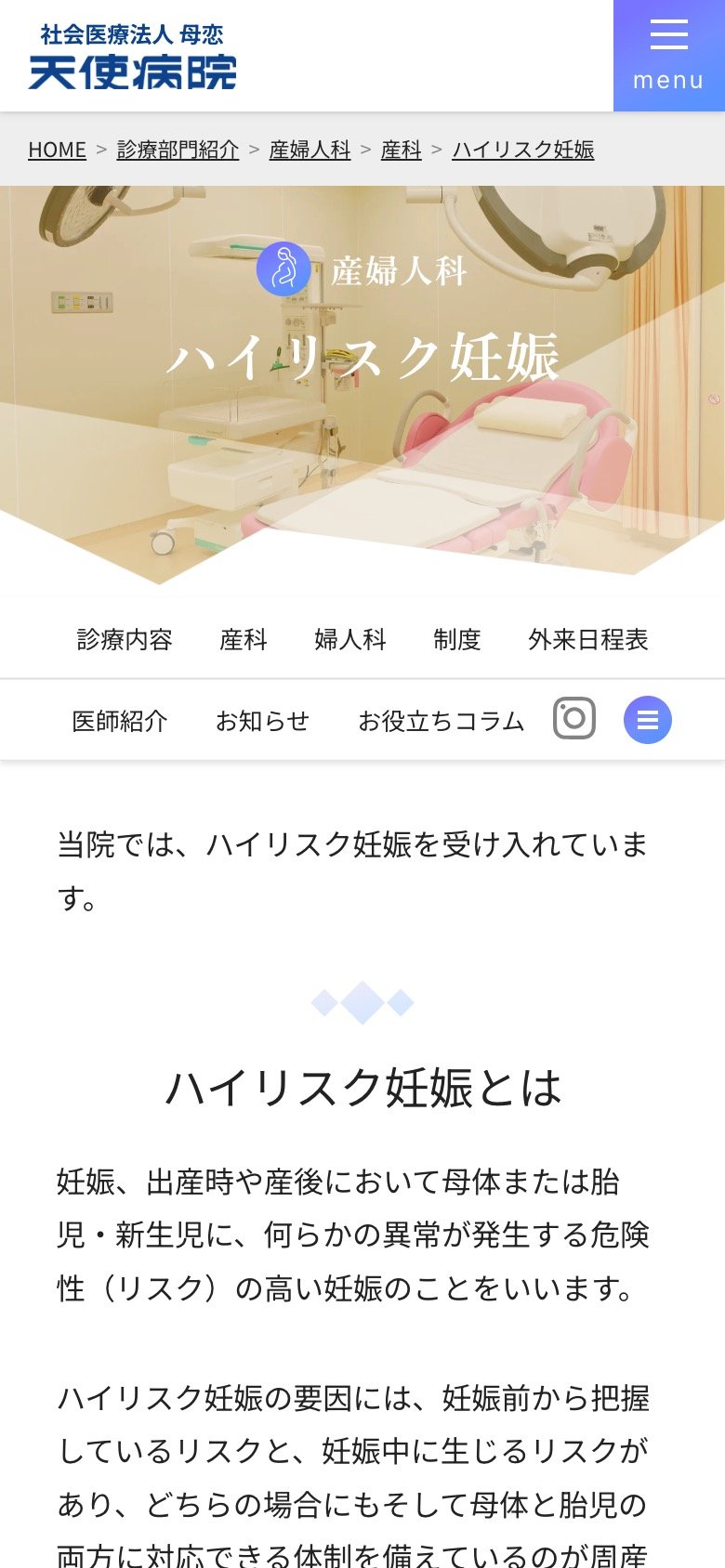Image resolution: width=725 pixels, height=1568 pixels.
Task: Open the 婦人科 navigation item
Action: (350, 640)
